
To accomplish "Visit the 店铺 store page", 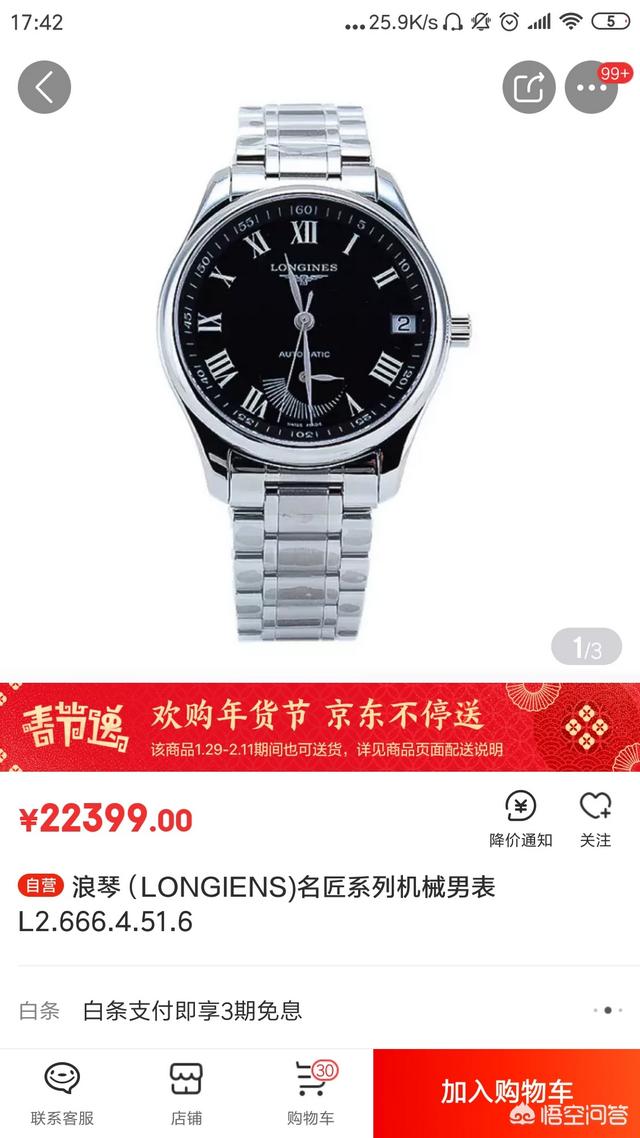I will [x=186, y=1093].
